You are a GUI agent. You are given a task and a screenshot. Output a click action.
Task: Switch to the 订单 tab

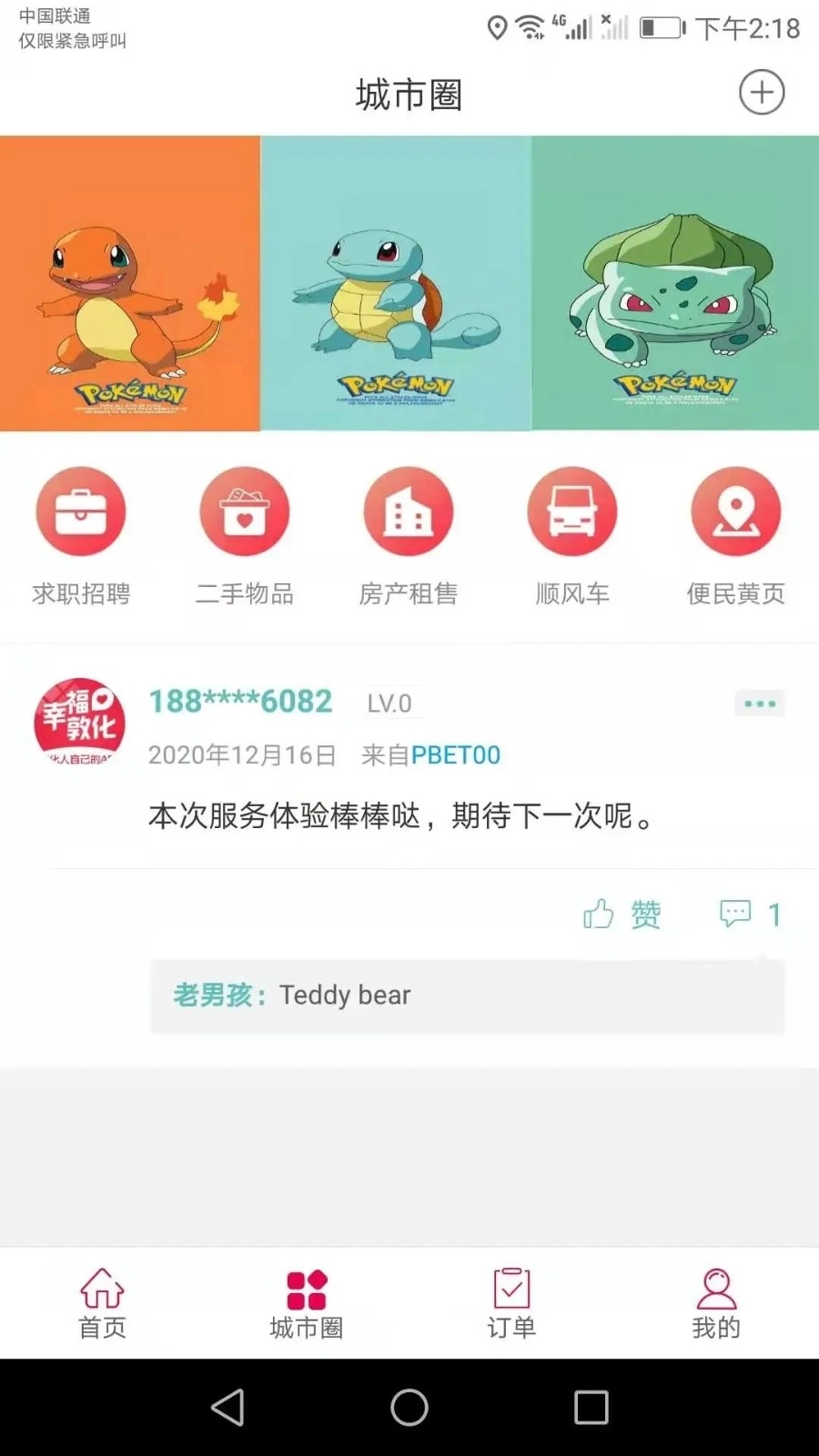511,1303
